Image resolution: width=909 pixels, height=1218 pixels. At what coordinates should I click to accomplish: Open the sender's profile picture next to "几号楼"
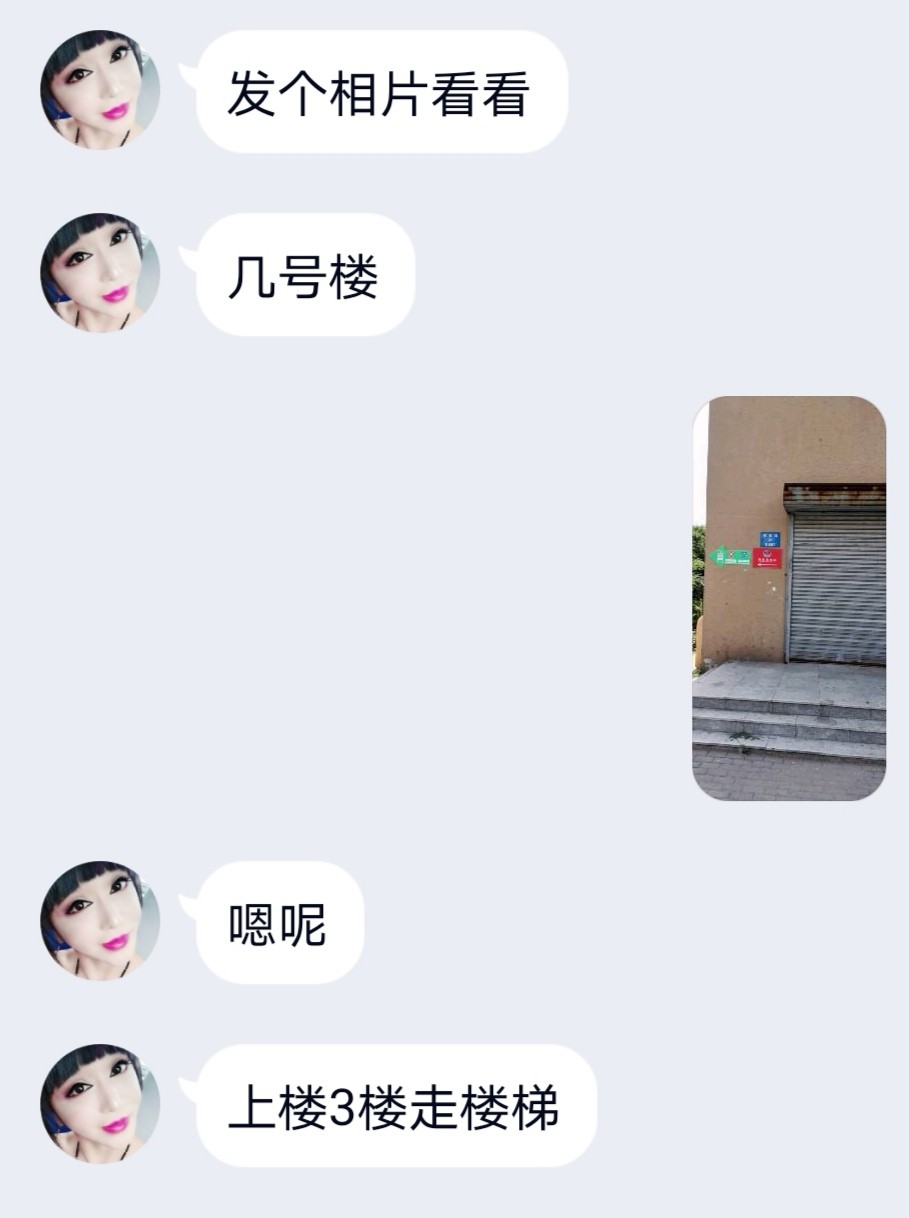(x=100, y=273)
